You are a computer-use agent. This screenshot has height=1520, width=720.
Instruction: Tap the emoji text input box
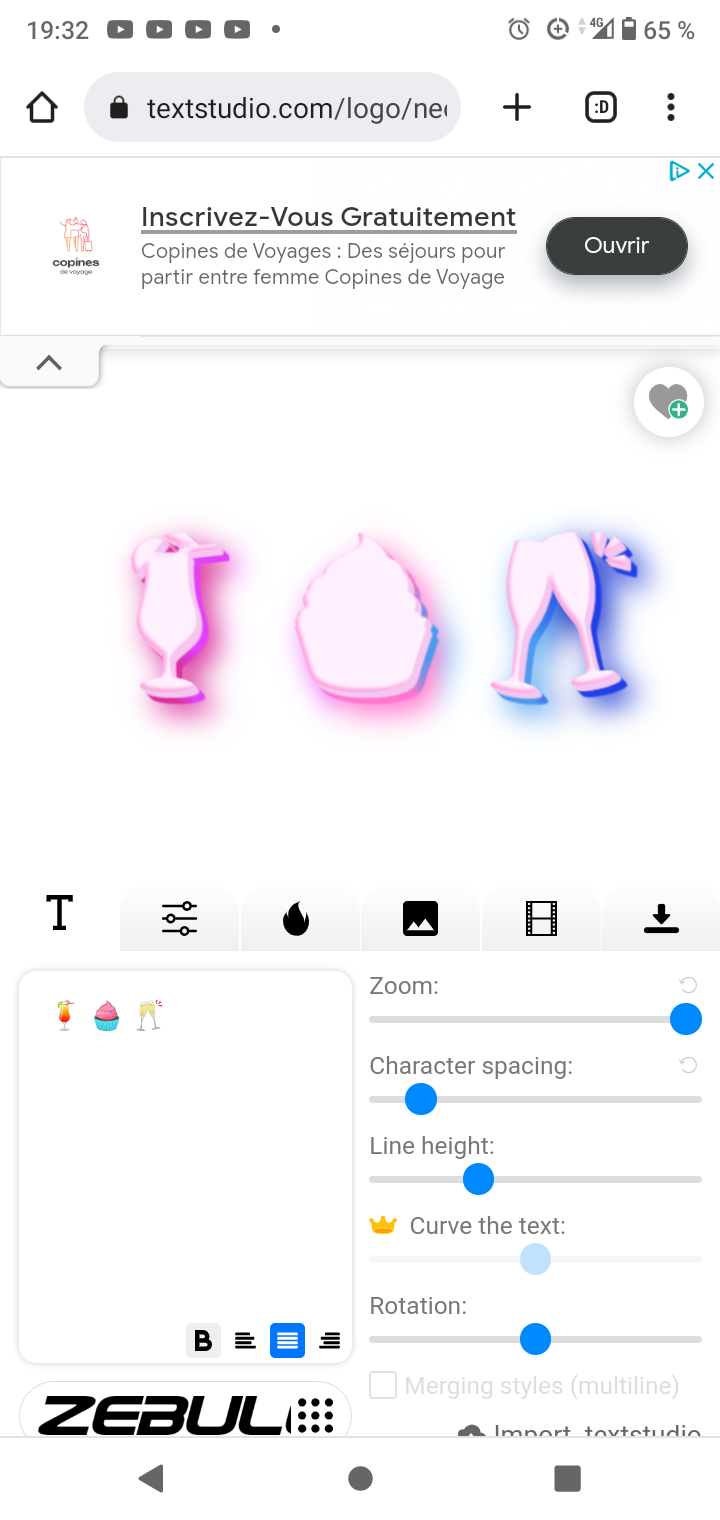click(185, 1140)
